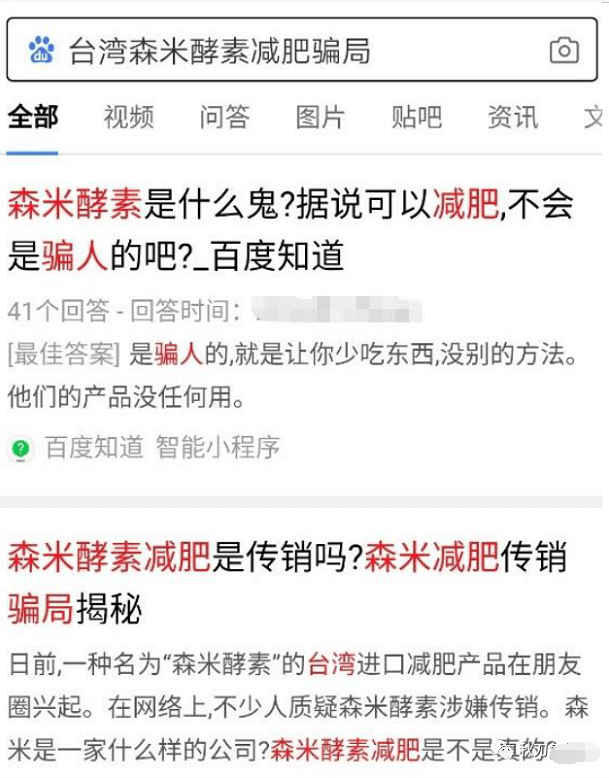Select the 全部 tab
Screen dimensions: 609x778
pos(33,117)
